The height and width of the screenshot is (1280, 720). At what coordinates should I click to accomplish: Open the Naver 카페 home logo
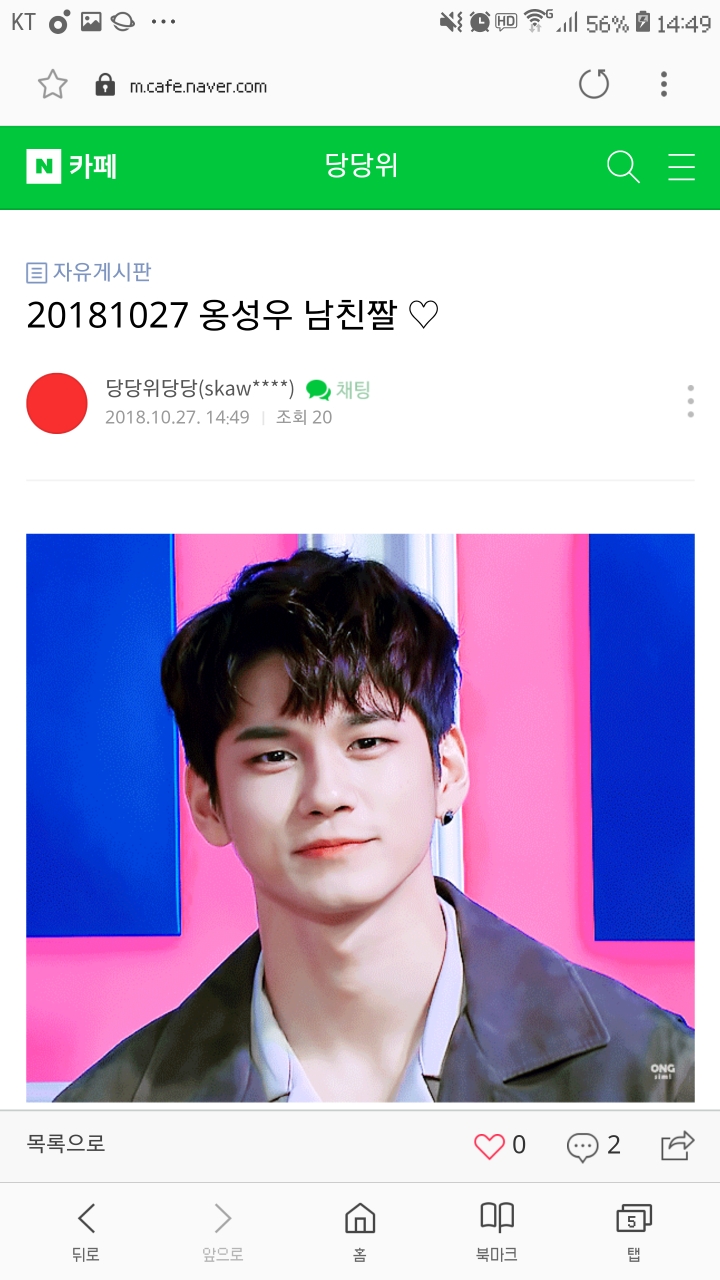[x=72, y=166]
